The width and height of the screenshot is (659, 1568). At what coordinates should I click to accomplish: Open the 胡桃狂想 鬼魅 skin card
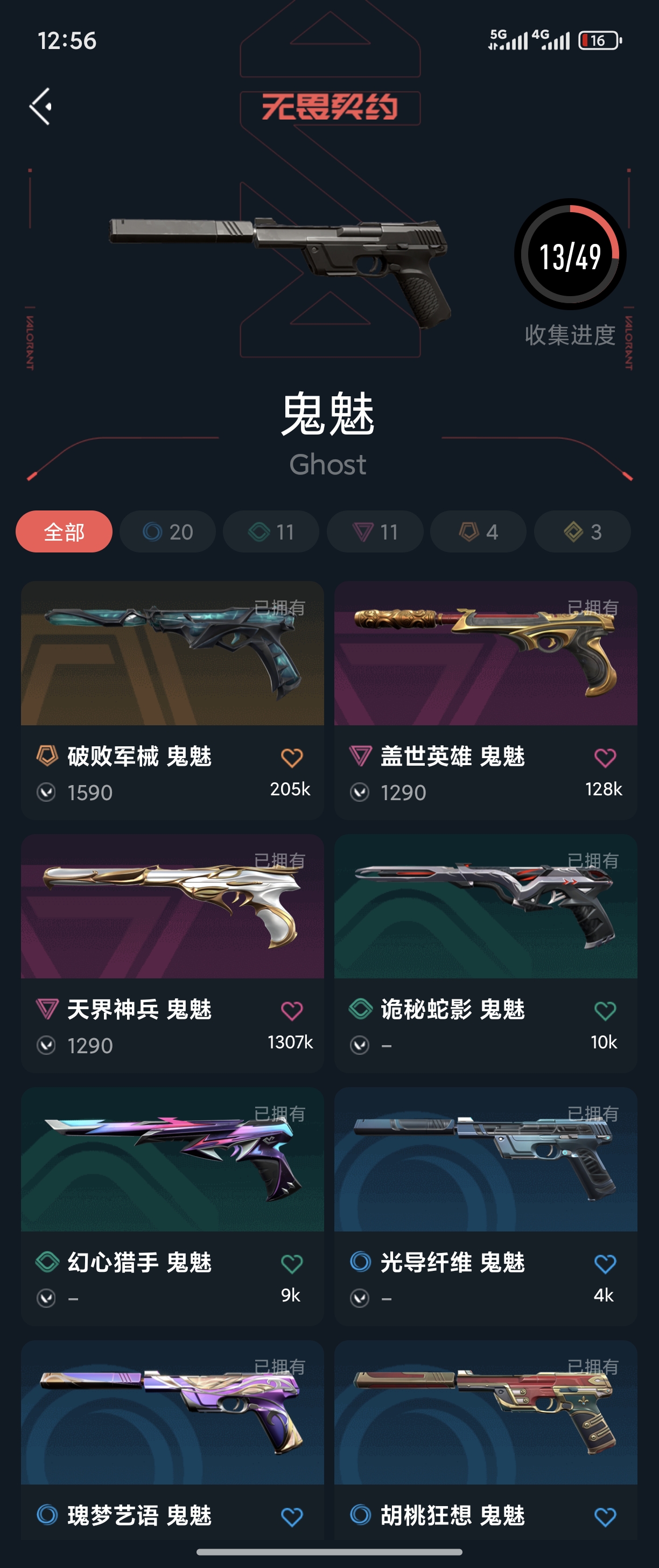click(486, 1413)
